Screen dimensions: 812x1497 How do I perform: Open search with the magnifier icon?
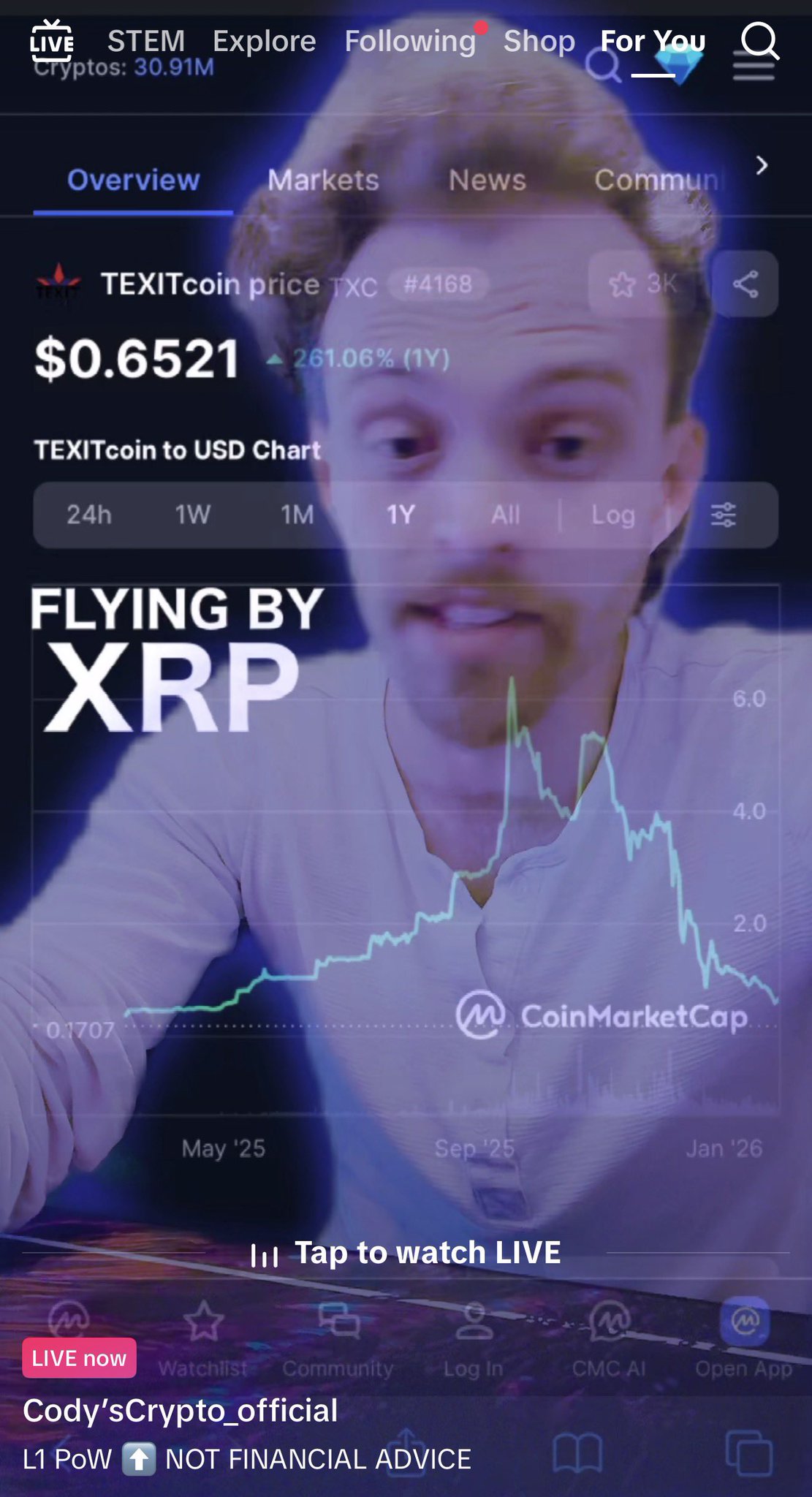[759, 42]
